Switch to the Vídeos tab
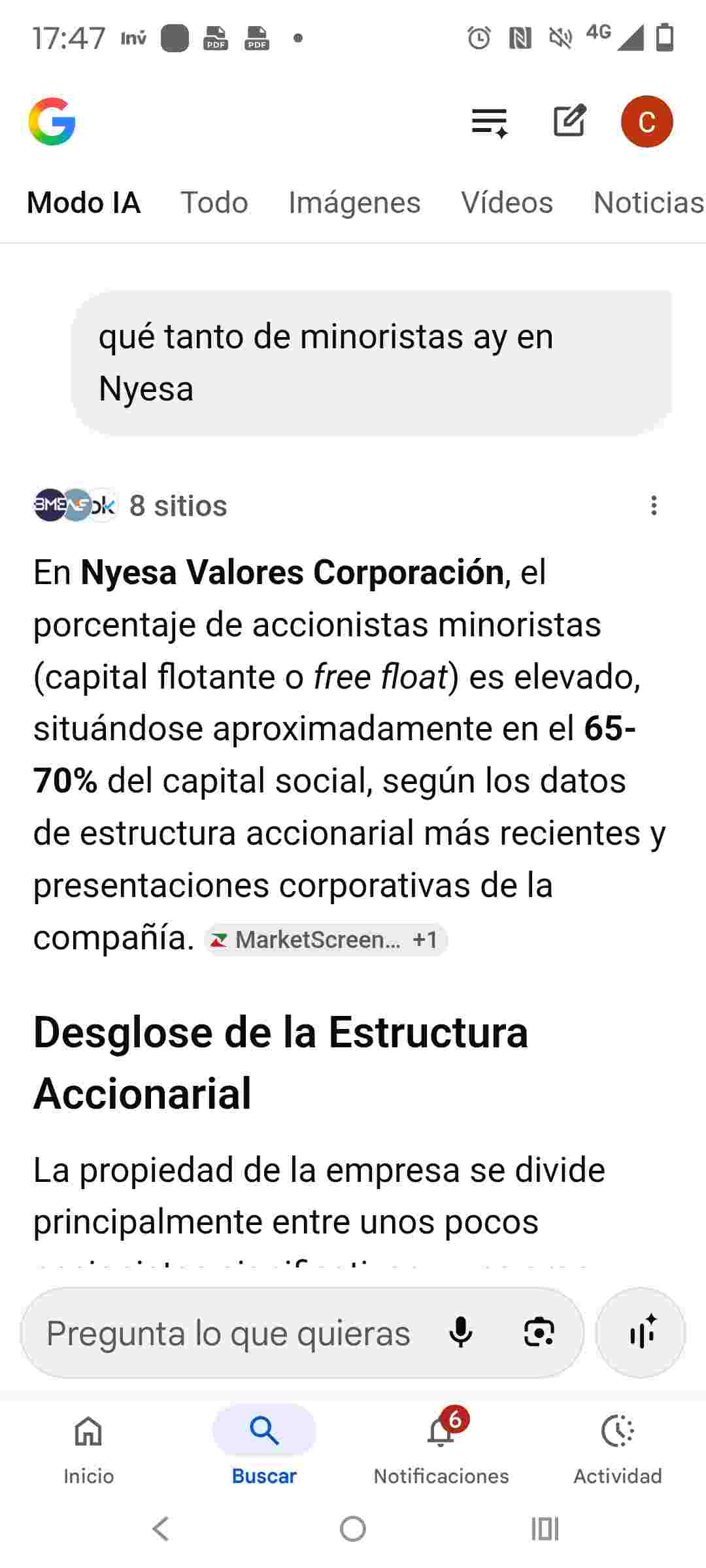This screenshot has height=1568, width=706. tap(508, 203)
